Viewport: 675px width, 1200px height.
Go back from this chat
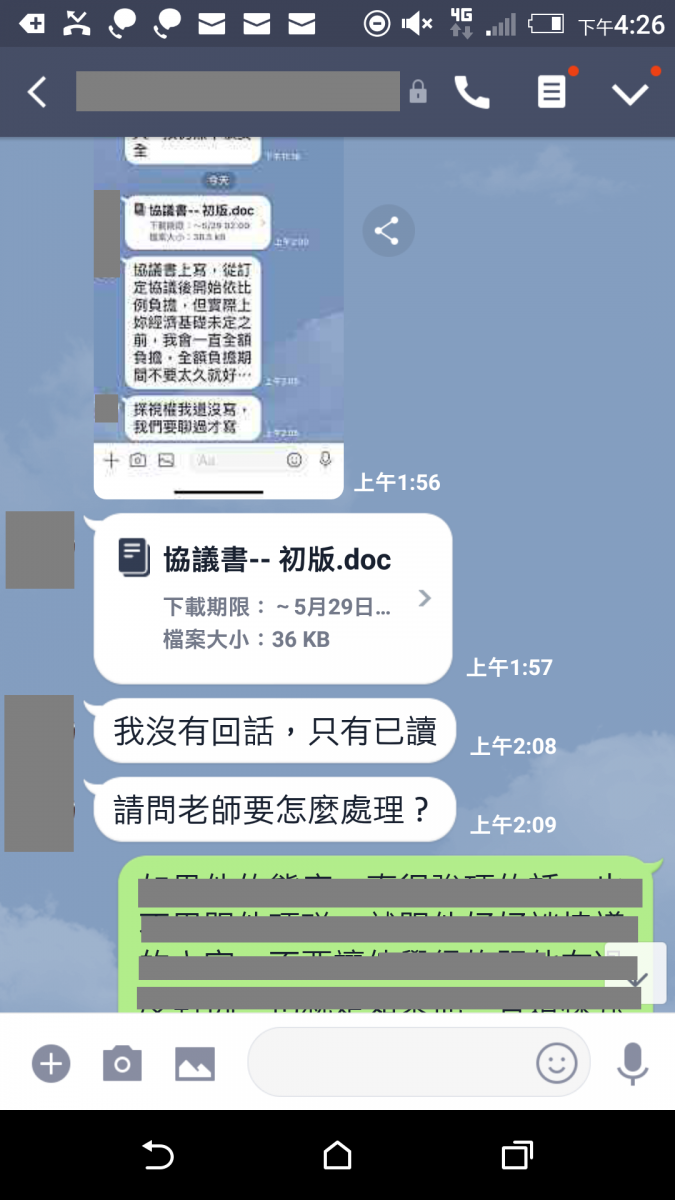point(37,93)
